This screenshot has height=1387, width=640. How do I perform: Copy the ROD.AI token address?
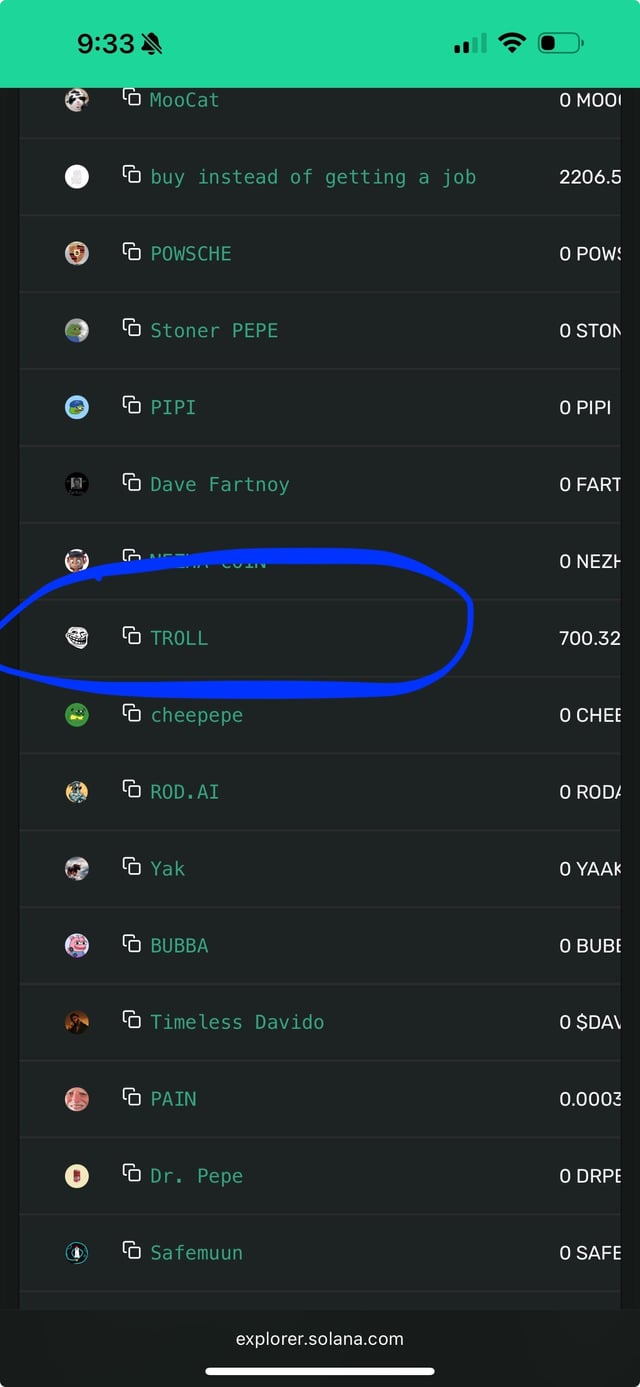tap(131, 790)
